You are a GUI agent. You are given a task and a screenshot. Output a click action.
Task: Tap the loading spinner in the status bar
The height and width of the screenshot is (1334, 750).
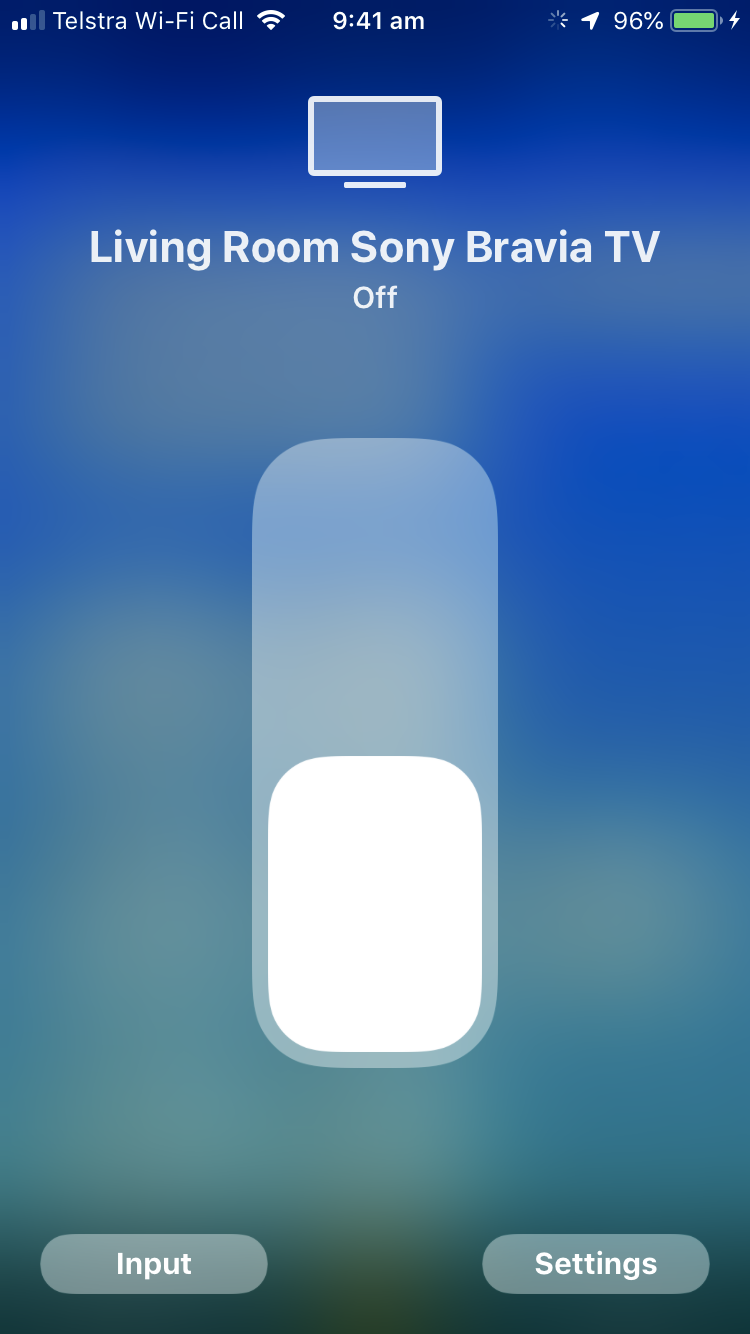pos(557,19)
